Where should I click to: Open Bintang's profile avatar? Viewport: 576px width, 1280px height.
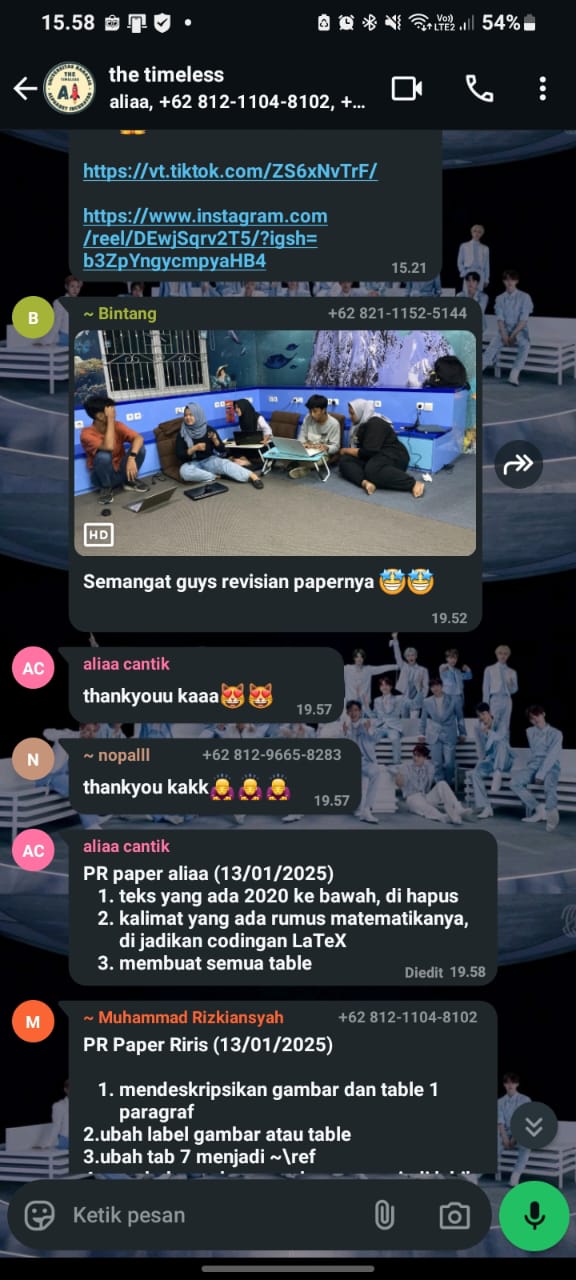pos(33,318)
